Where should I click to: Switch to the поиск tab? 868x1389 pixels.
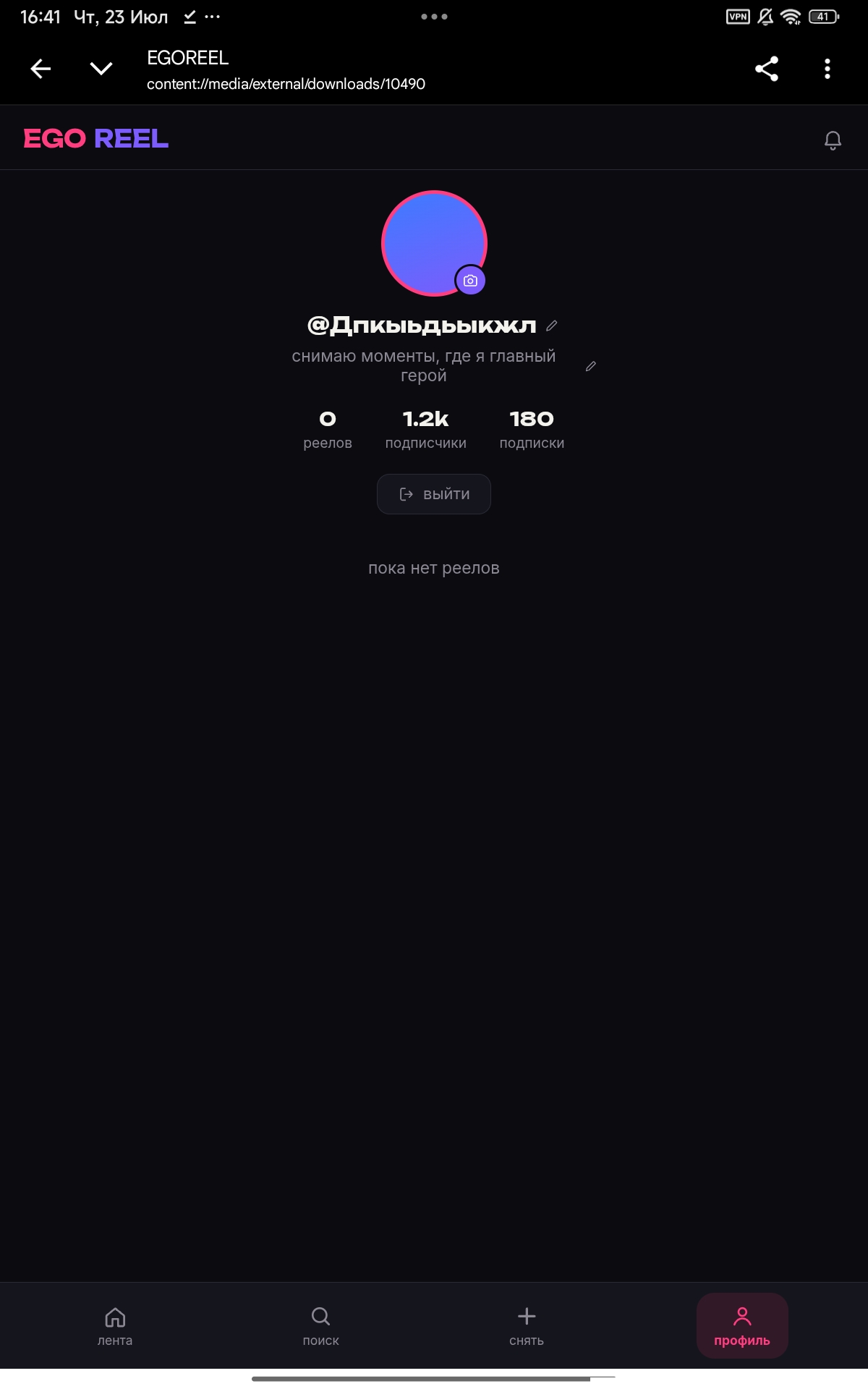tap(320, 1326)
